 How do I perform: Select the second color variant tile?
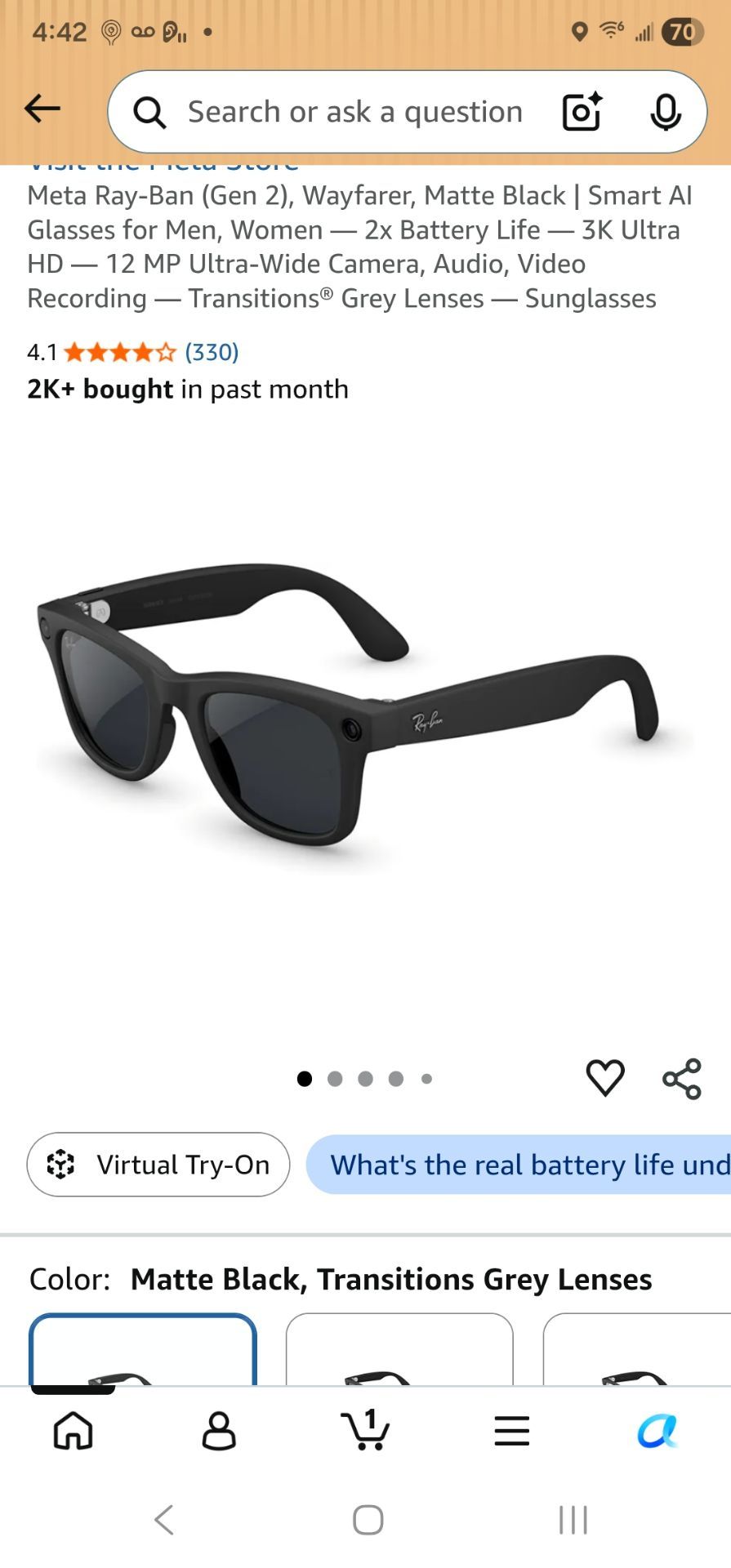(x=399, y=1349)
